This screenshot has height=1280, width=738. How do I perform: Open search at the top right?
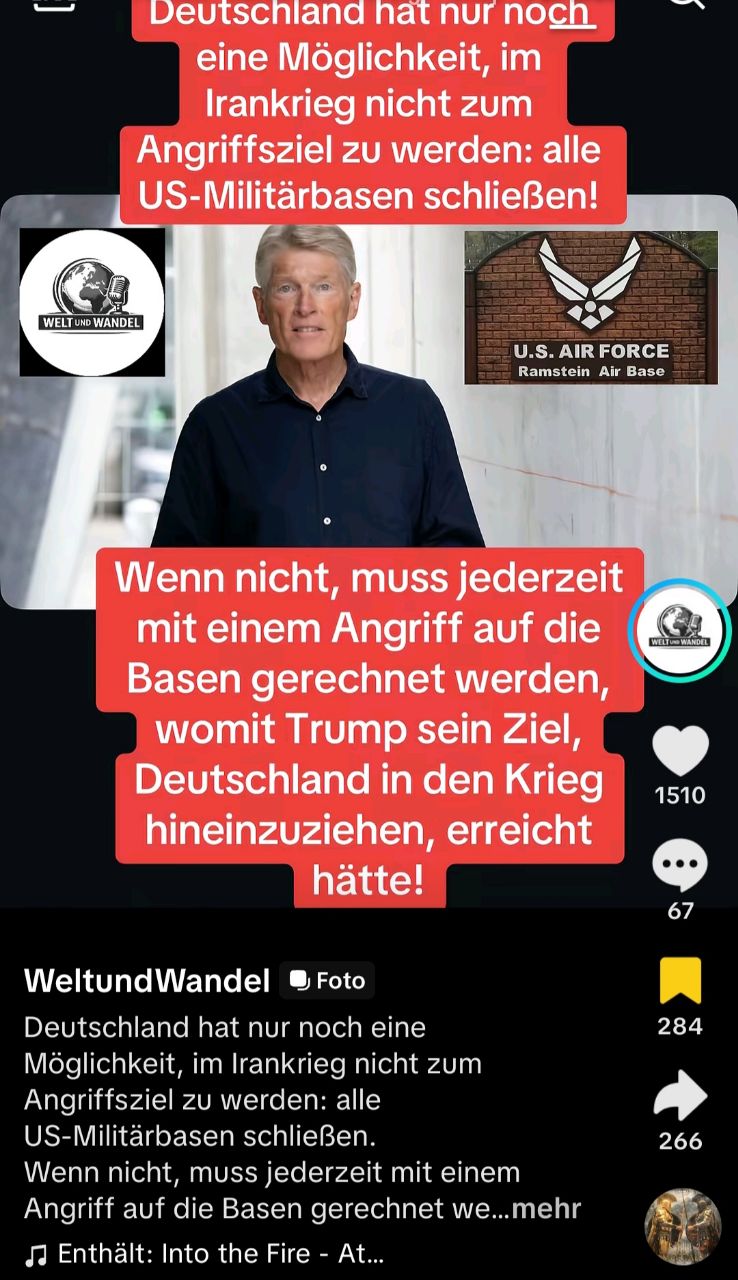tap(687, 3)
